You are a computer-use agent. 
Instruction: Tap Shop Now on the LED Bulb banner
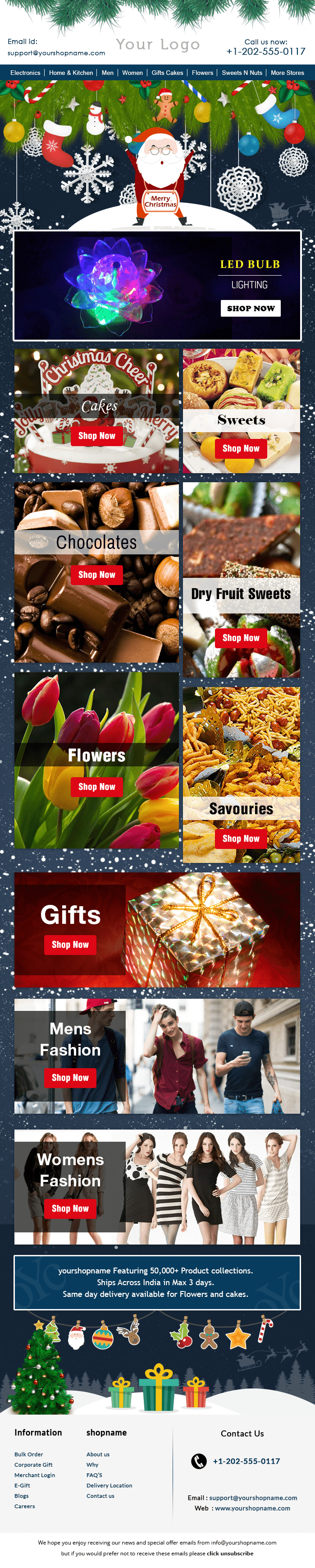click(251, 308)
